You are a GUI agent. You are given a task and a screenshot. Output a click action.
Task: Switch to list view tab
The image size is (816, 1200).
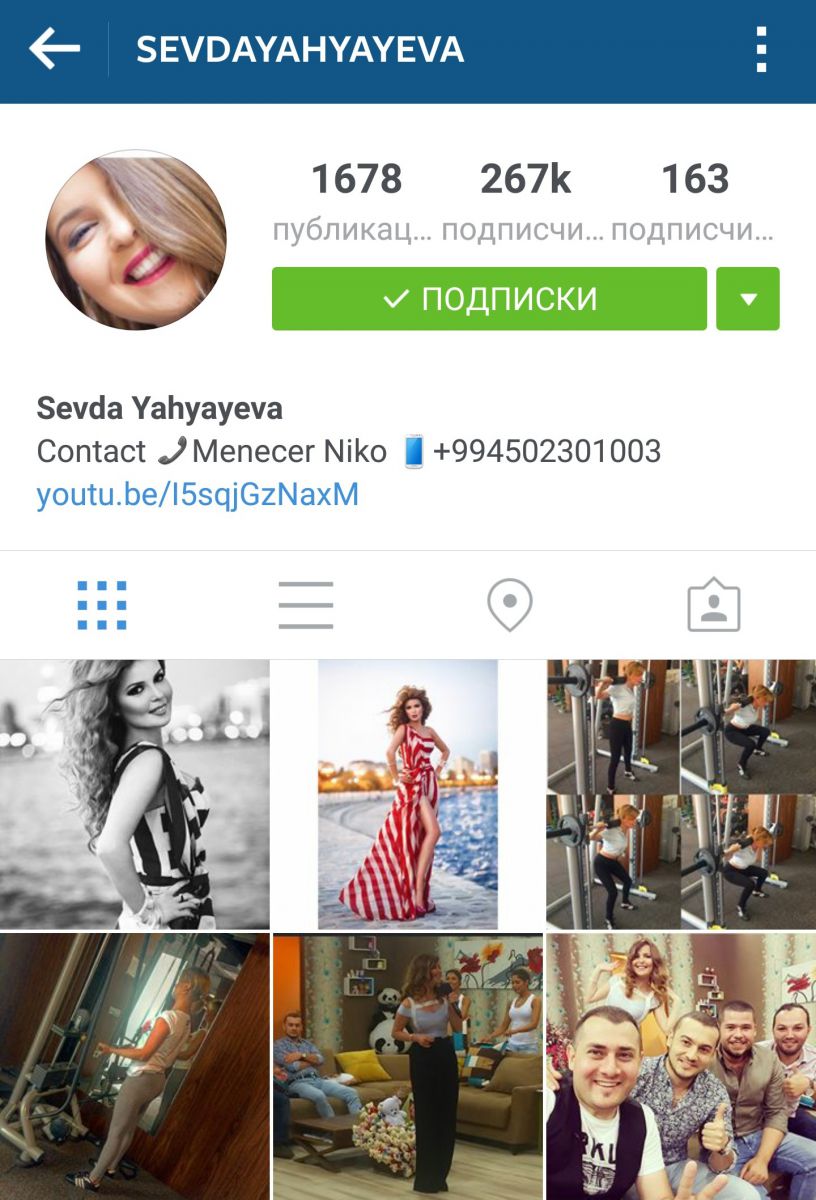[x=306, y=605]
